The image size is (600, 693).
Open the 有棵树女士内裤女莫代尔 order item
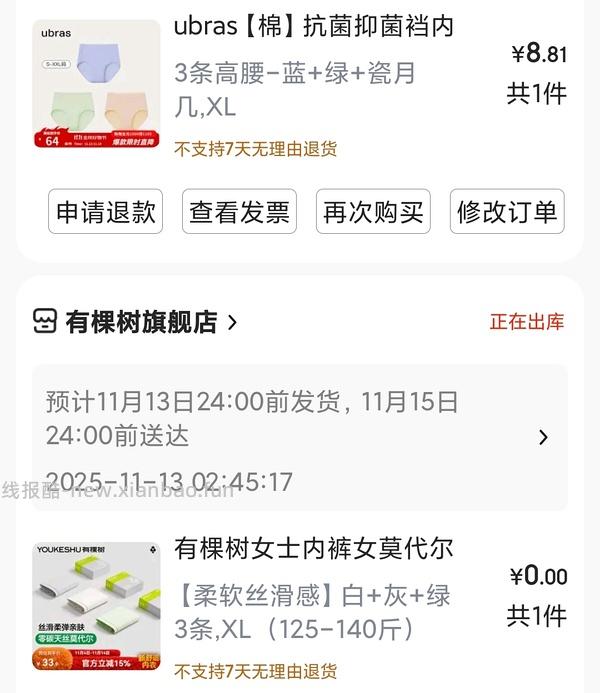click(313, 548)
